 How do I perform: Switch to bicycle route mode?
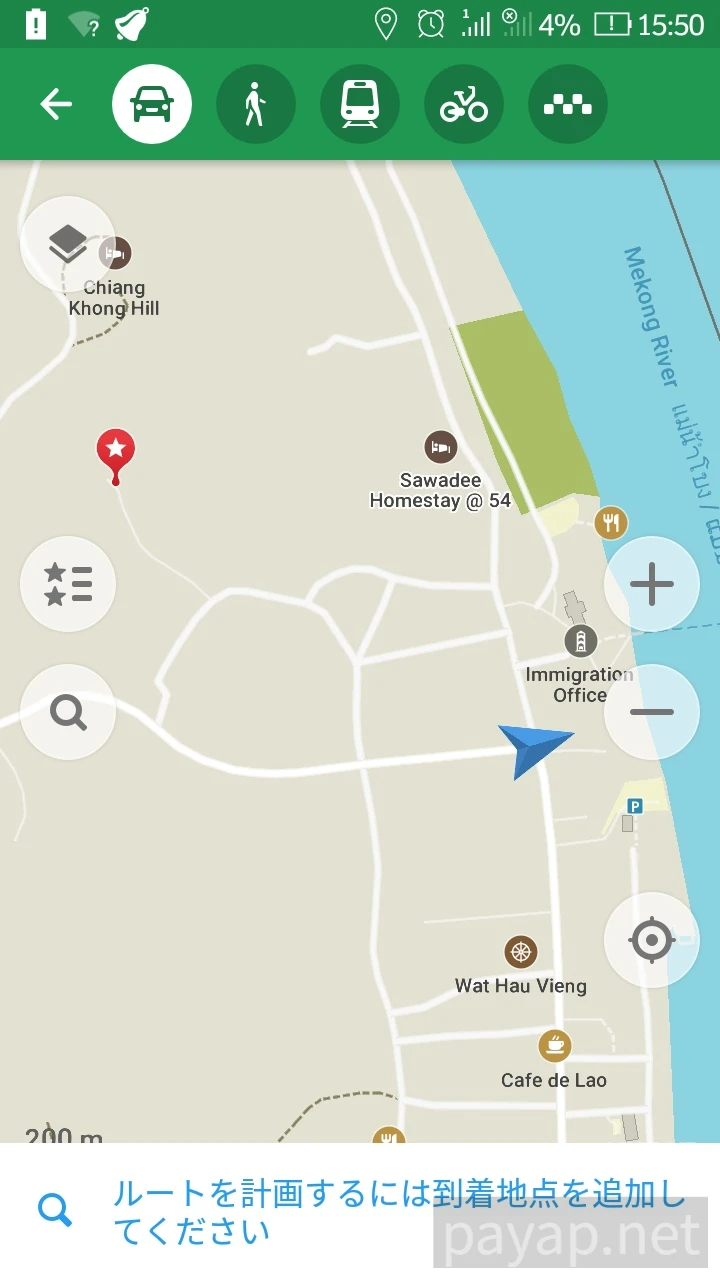[464, 104]
